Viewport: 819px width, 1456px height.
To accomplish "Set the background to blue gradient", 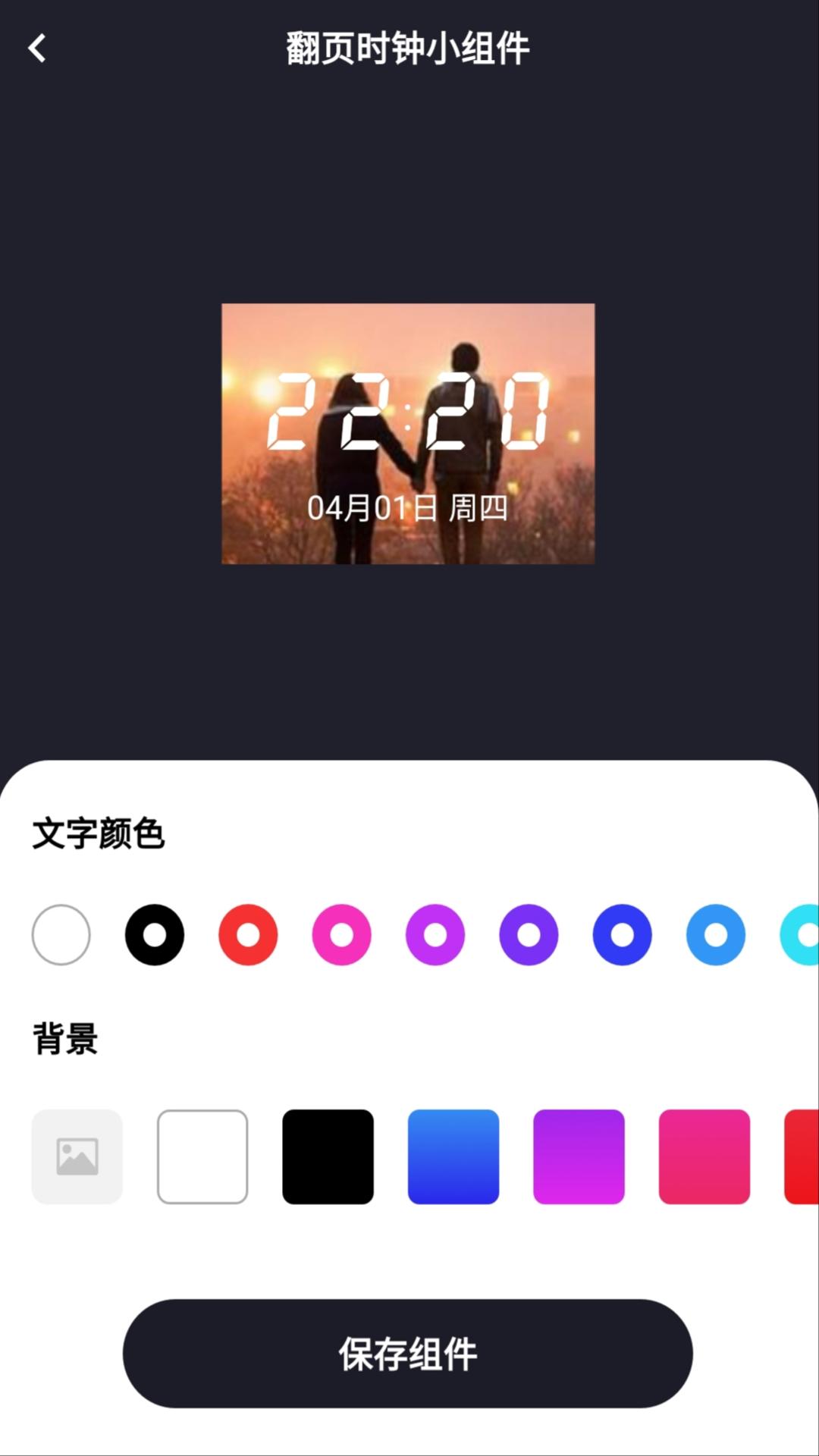I will pos(453,1156).
